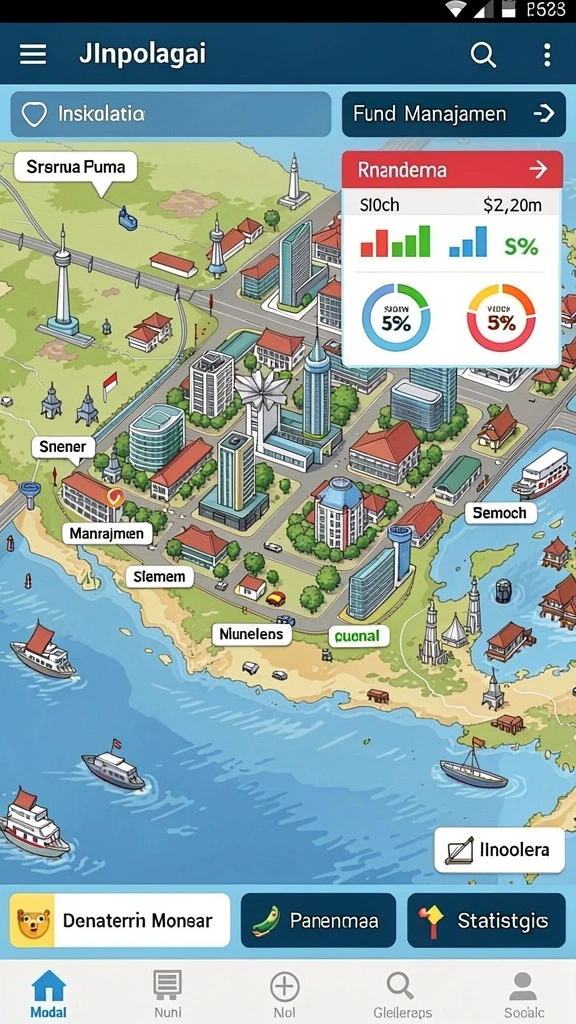Tap the Inskalatia field
This screenshot has width=576, height=1024.
pyautogui.click(x=171, y=114)
